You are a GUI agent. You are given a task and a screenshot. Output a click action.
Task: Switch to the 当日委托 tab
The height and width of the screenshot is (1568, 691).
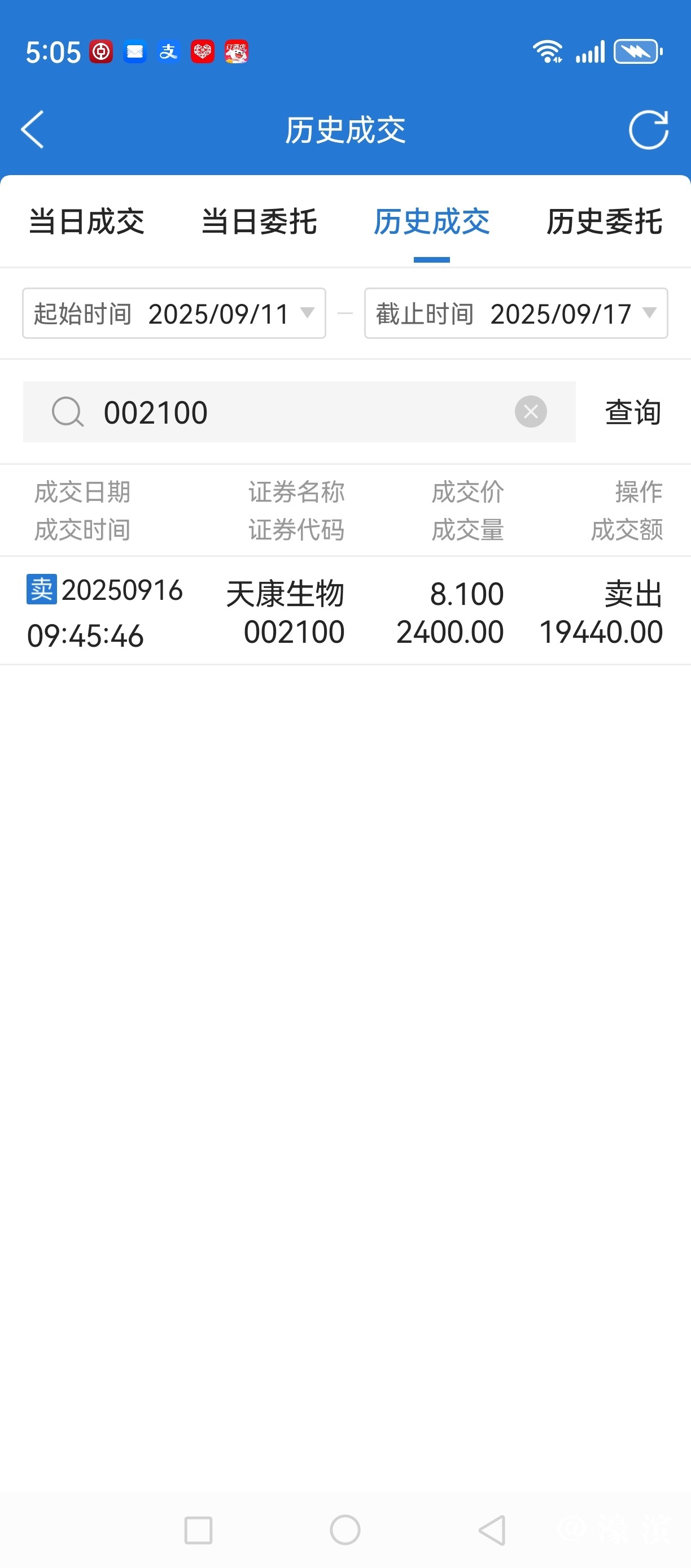(259, 221)
